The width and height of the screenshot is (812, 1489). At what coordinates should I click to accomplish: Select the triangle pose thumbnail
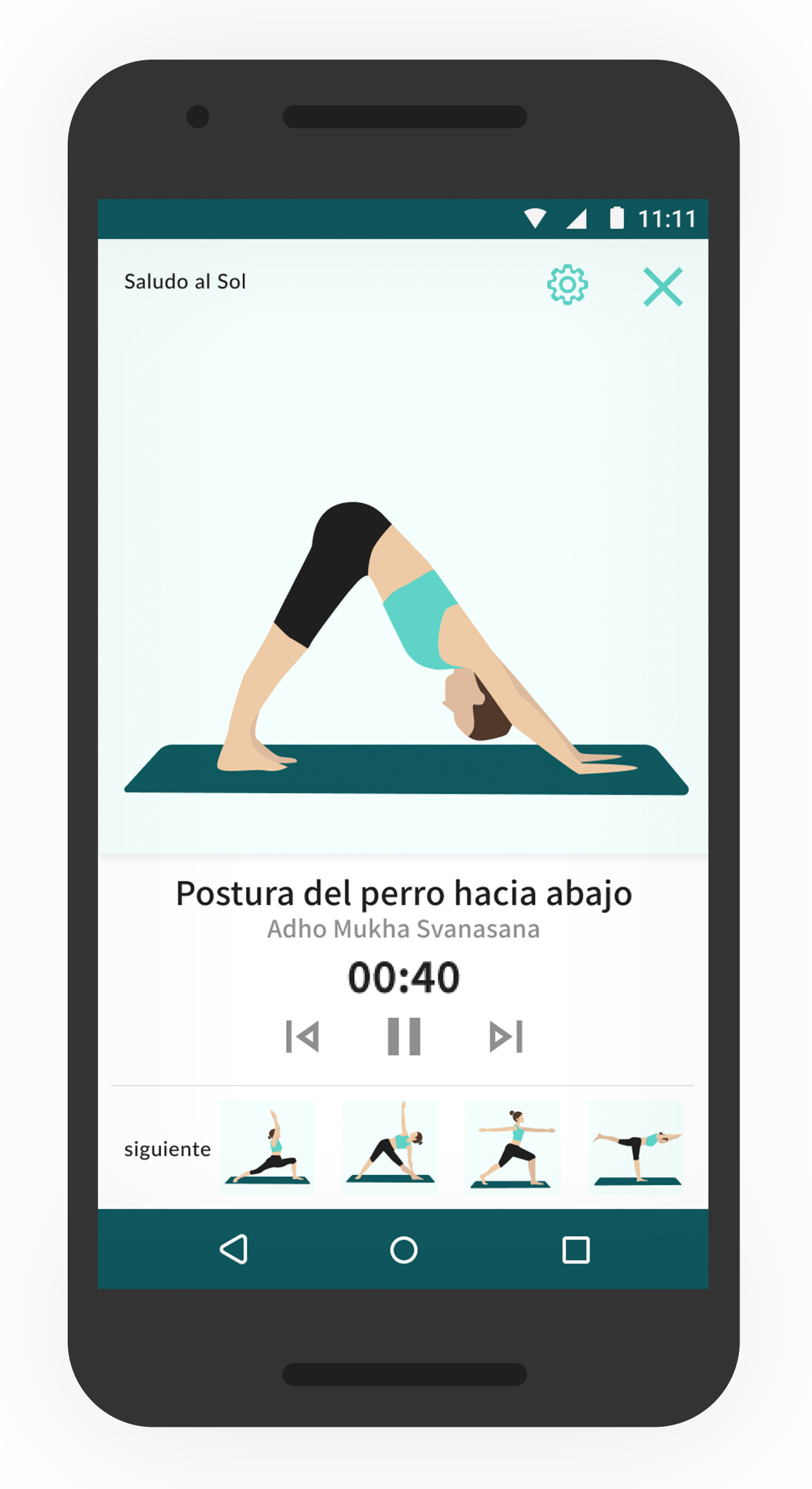coord(390,1148)
